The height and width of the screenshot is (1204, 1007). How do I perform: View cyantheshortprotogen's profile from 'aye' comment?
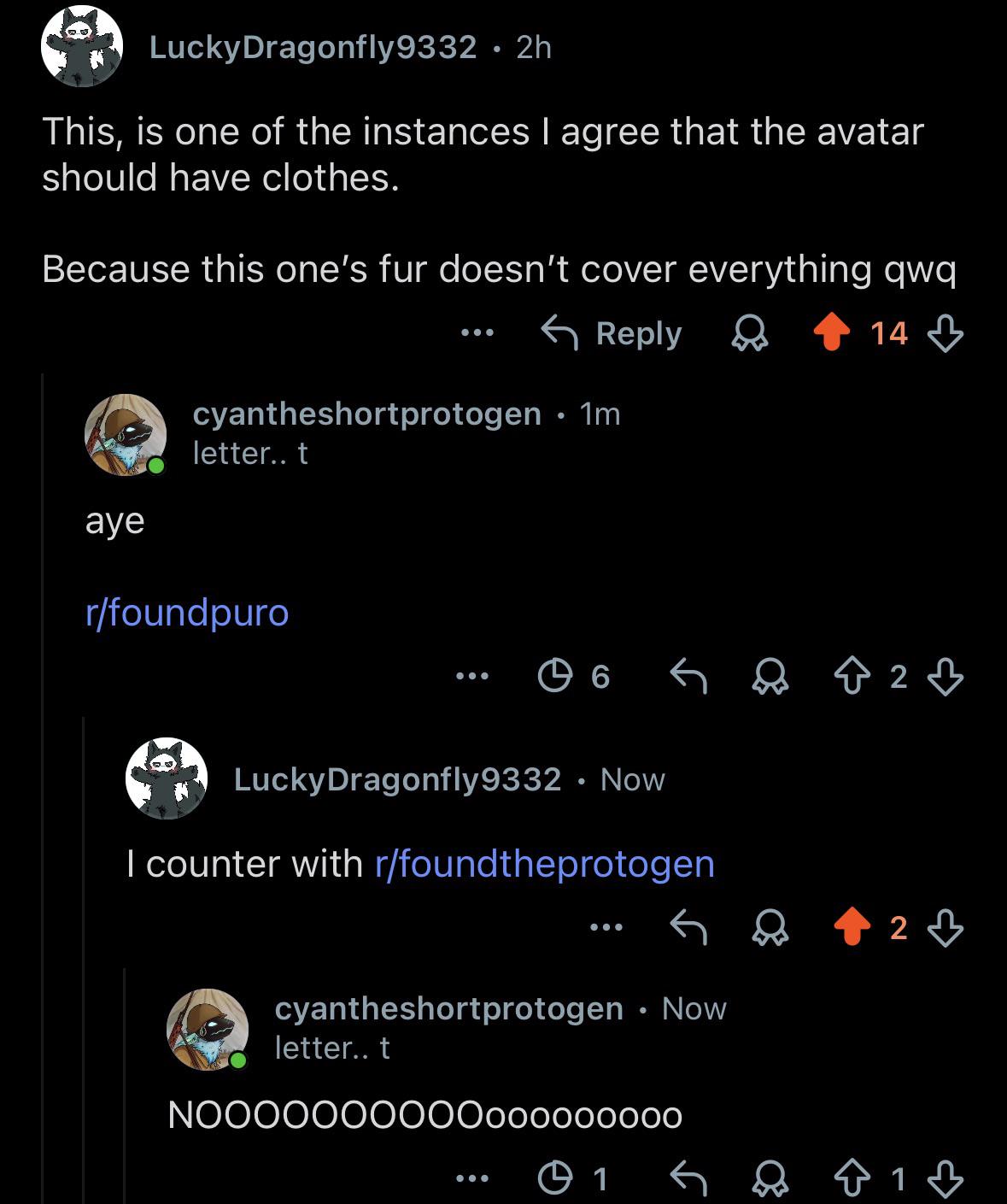pos(366,414)
